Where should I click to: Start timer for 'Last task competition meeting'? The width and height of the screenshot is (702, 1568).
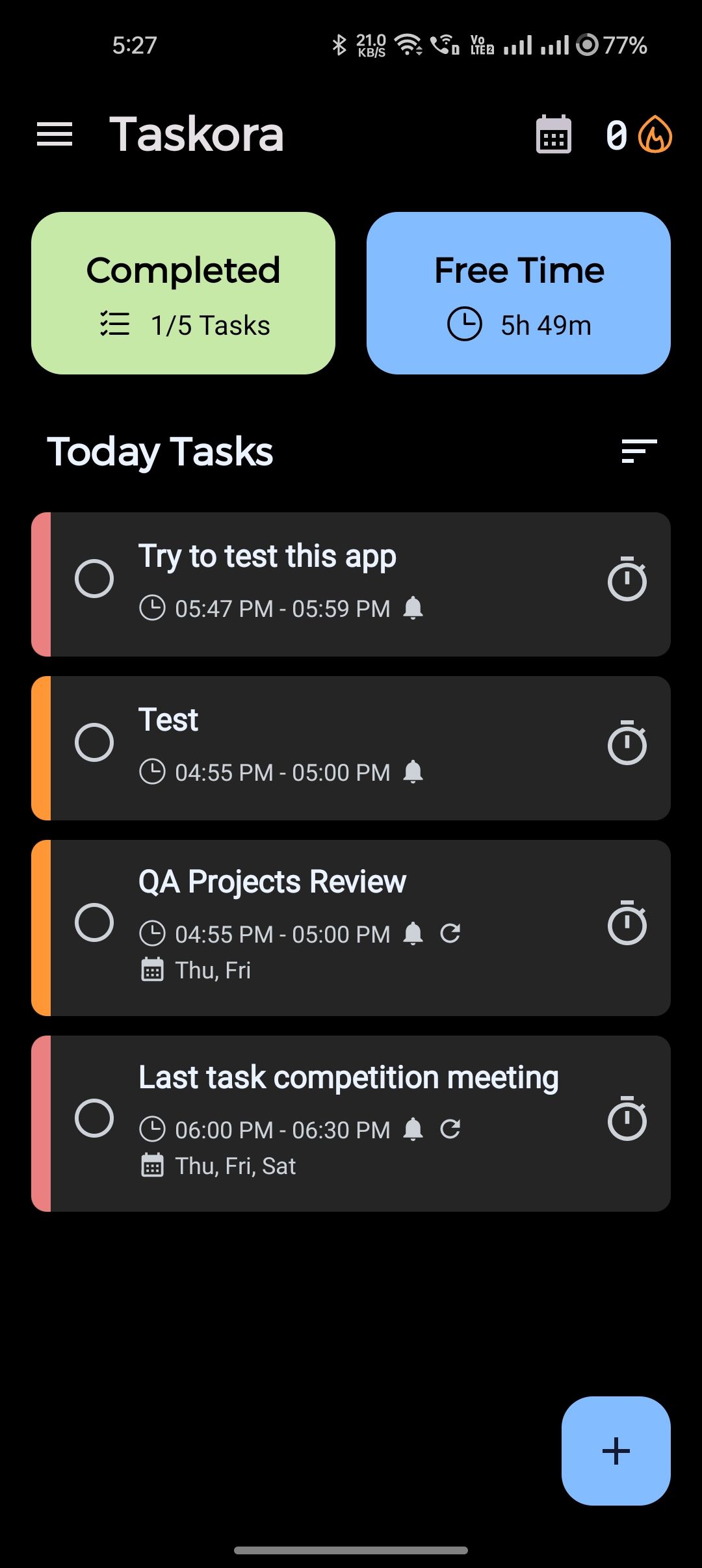pos(627,1119)
